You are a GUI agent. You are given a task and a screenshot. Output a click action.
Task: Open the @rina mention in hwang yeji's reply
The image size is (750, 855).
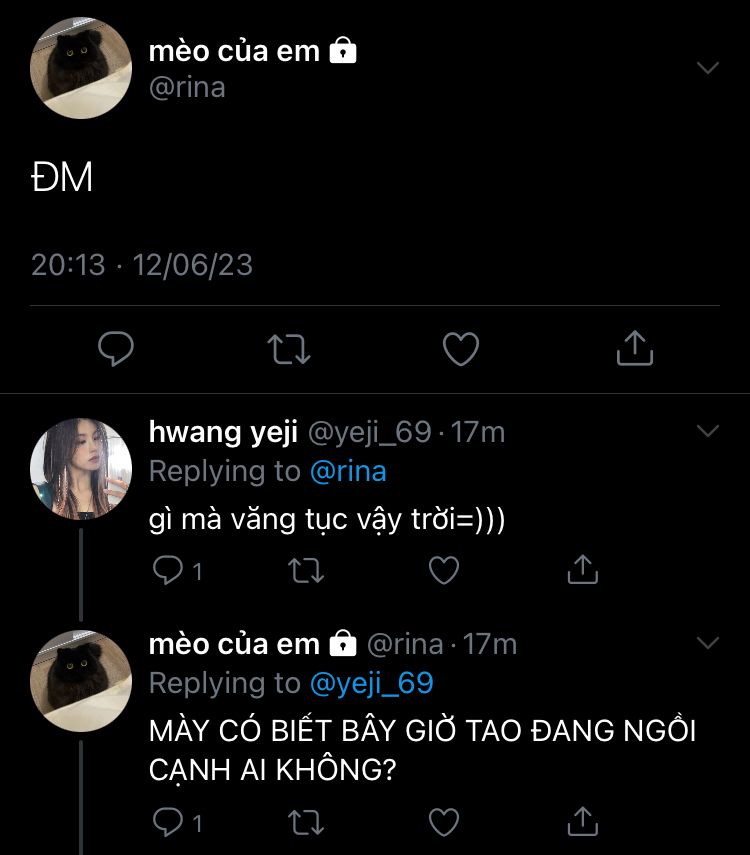pos(348,470)
